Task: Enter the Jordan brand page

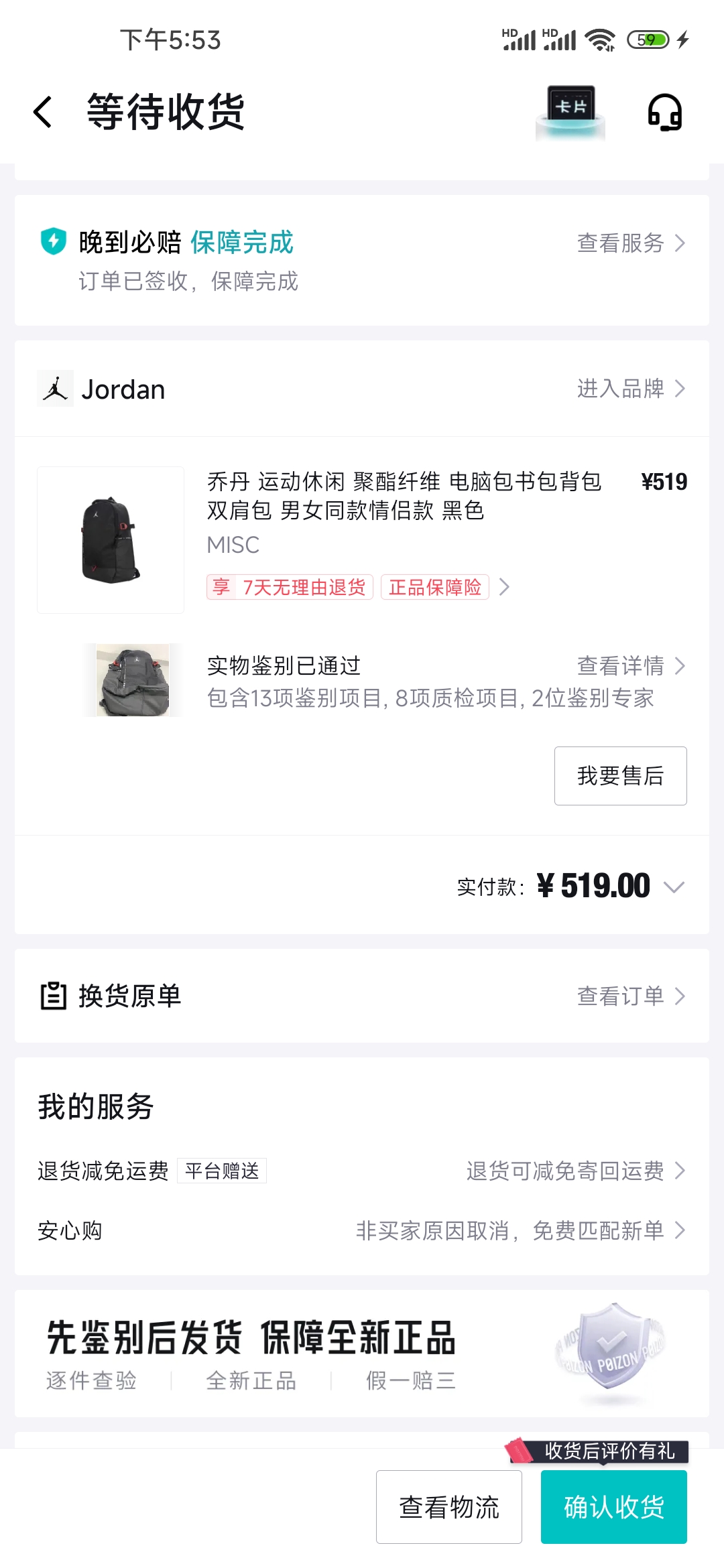Action: pyautogui.click(x=630, y=389)
